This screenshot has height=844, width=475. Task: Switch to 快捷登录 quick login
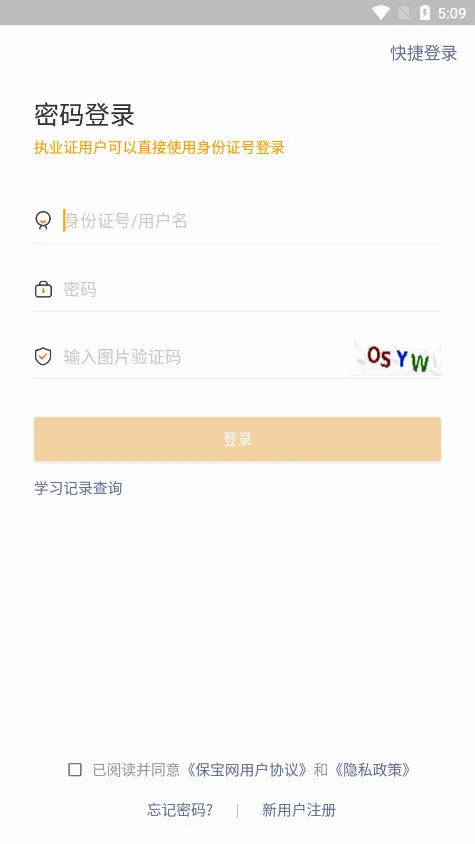pyautogui.click(x=424, y=53)
